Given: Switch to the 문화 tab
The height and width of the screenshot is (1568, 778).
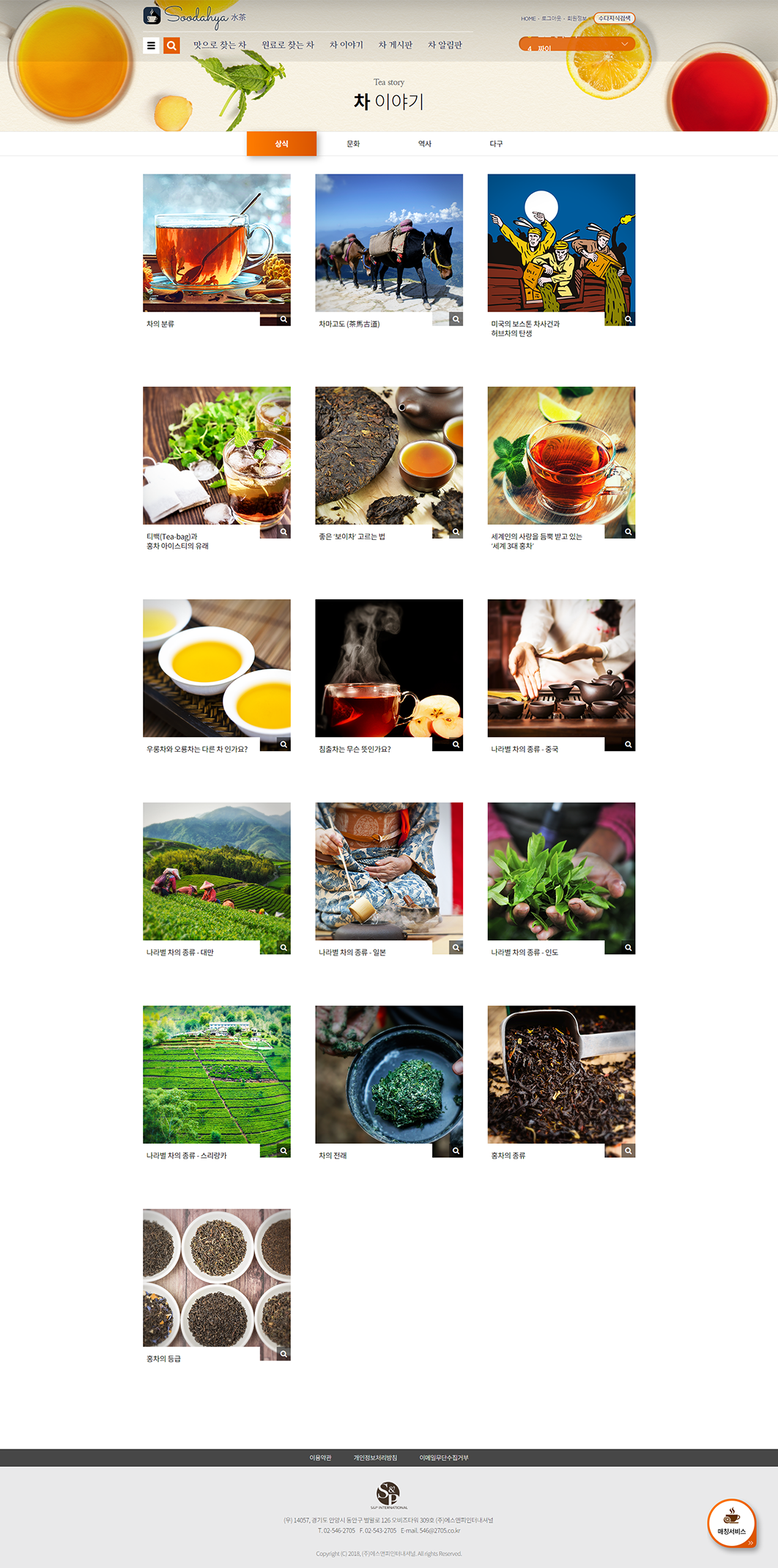Looking at the screenshot, I should click(353, 144).
